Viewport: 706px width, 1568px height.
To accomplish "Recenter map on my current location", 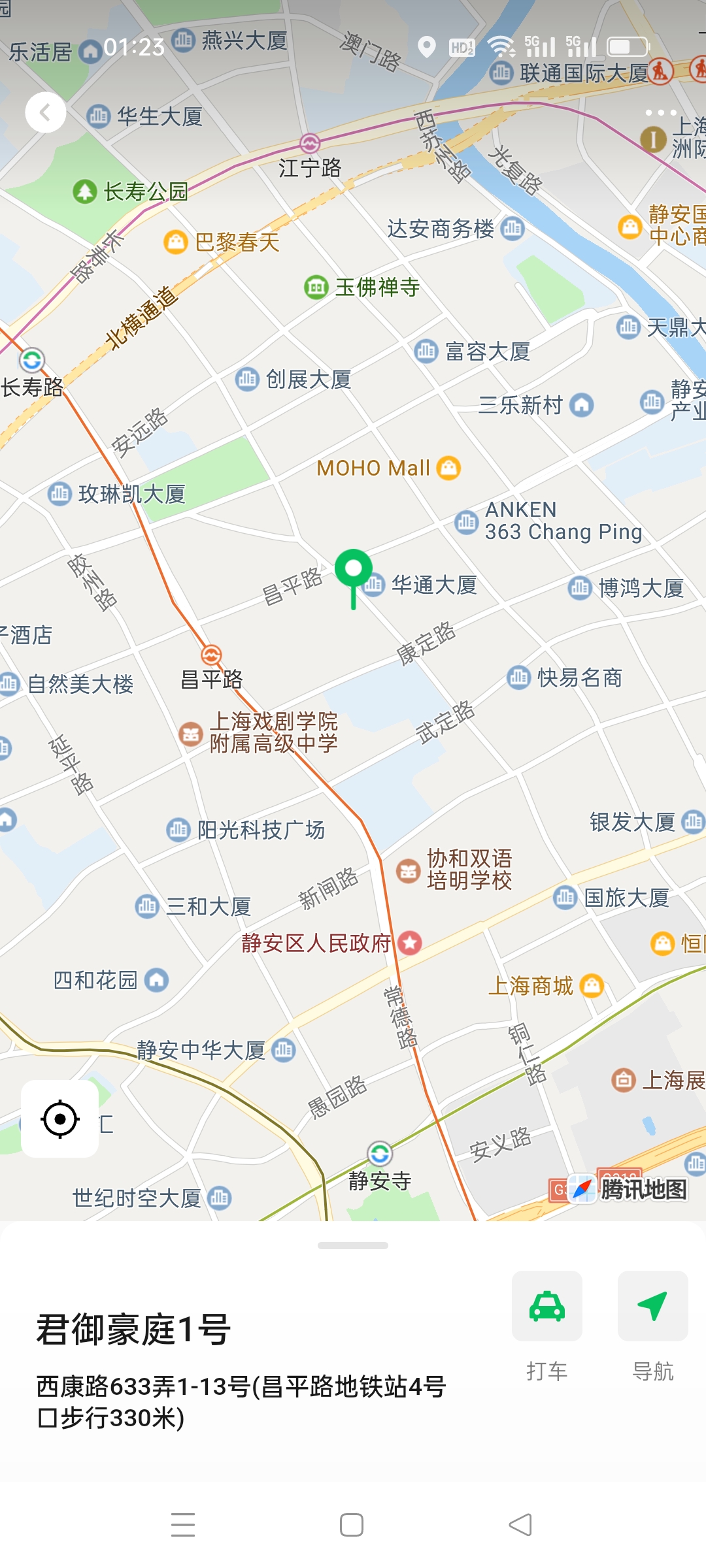I will (60, 1119).
